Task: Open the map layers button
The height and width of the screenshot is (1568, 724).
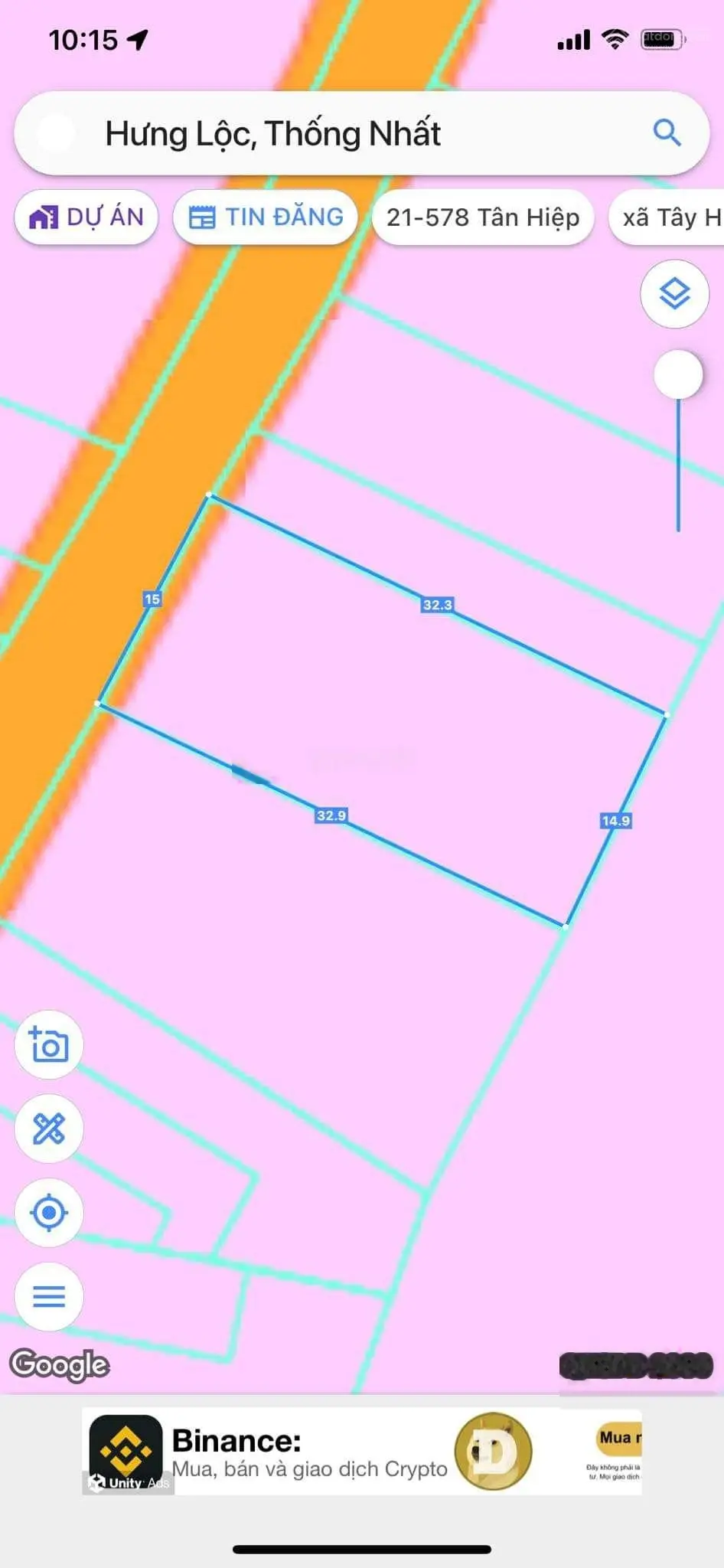Action: [x=674, y=294]
